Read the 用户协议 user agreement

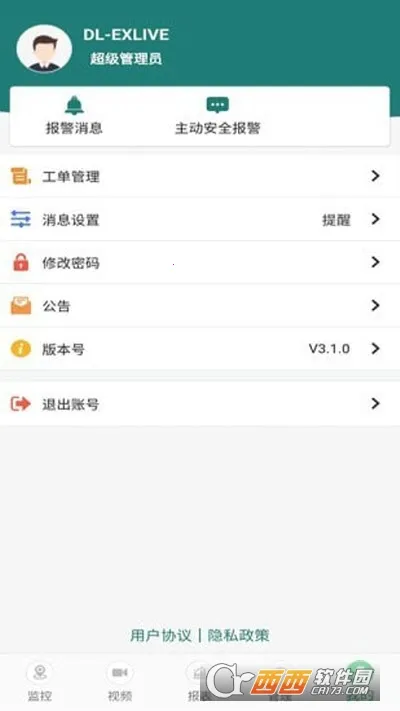coord(161,635)
